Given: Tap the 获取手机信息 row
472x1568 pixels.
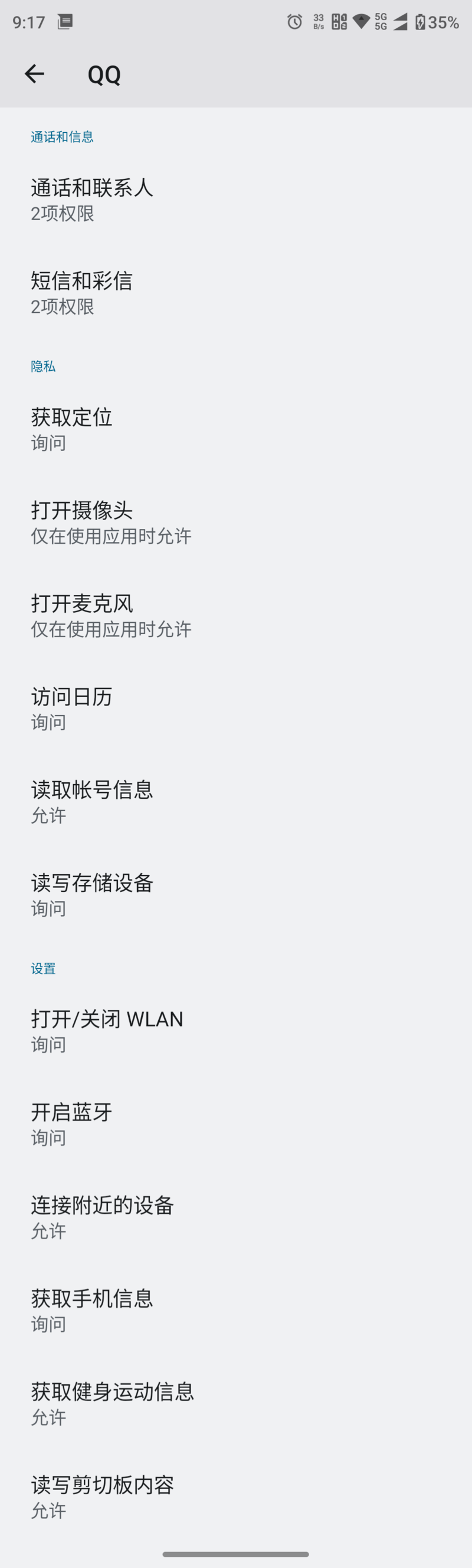Looking at the screenshot, I should point(236,1310).
